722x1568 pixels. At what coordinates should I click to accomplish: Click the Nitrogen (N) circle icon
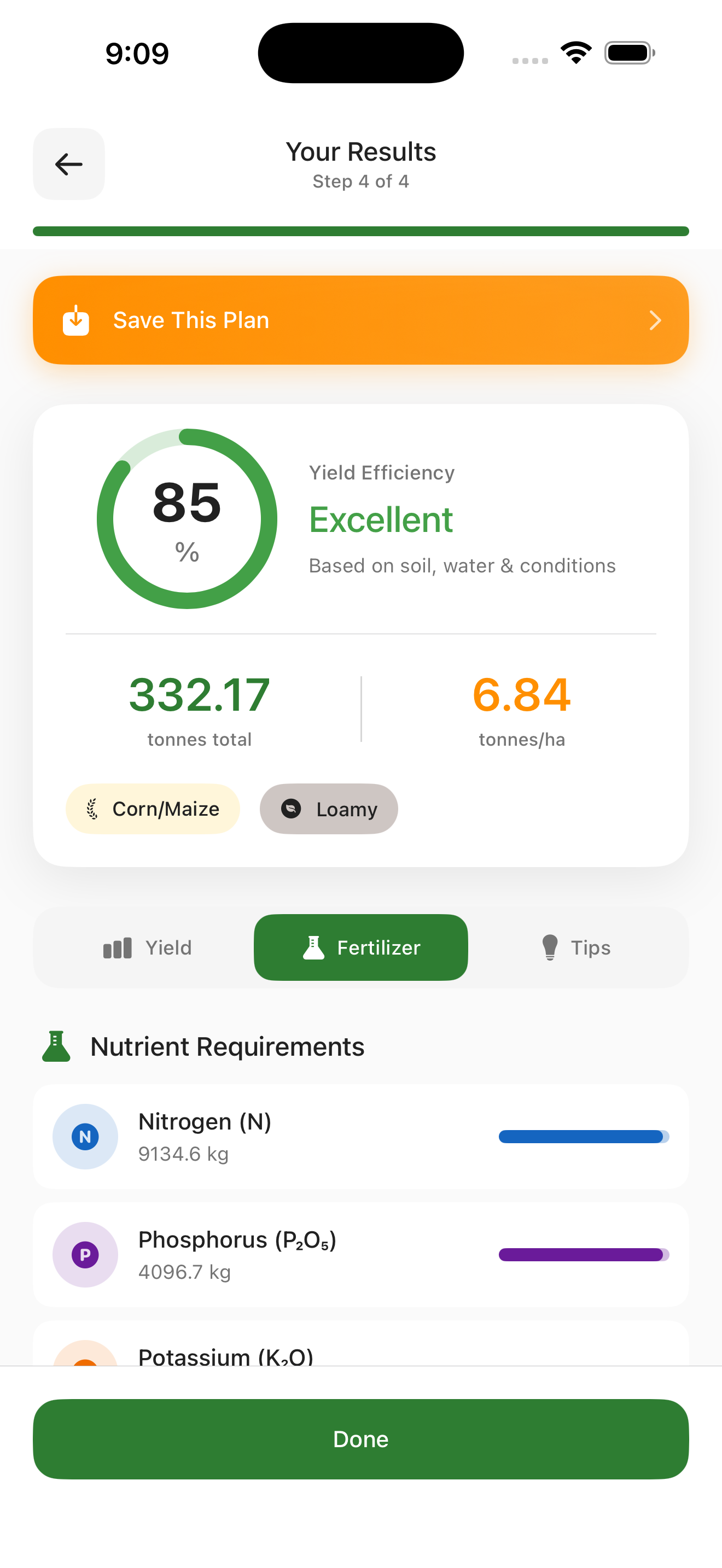(x=85, y=1137)
